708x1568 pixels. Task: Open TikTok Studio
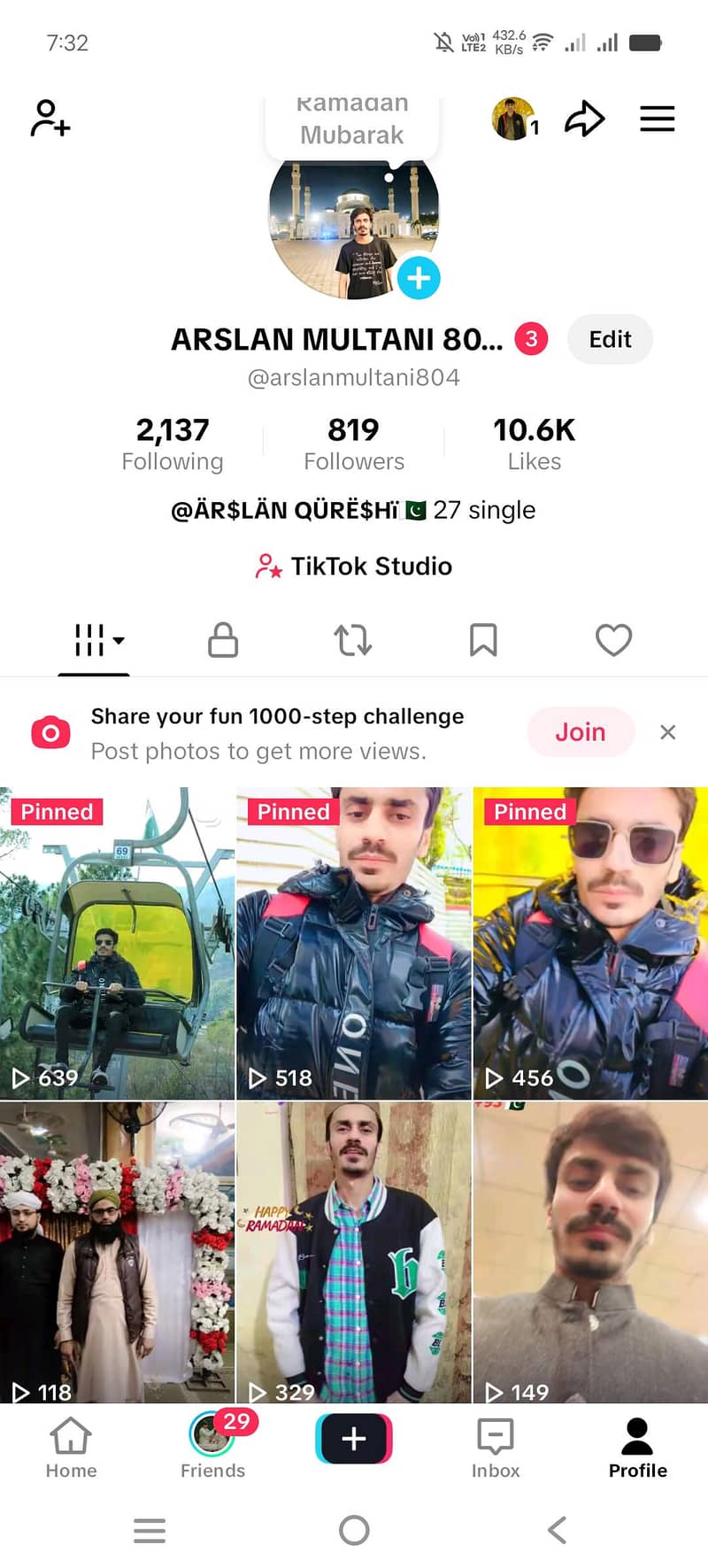[x=354, y=566]
